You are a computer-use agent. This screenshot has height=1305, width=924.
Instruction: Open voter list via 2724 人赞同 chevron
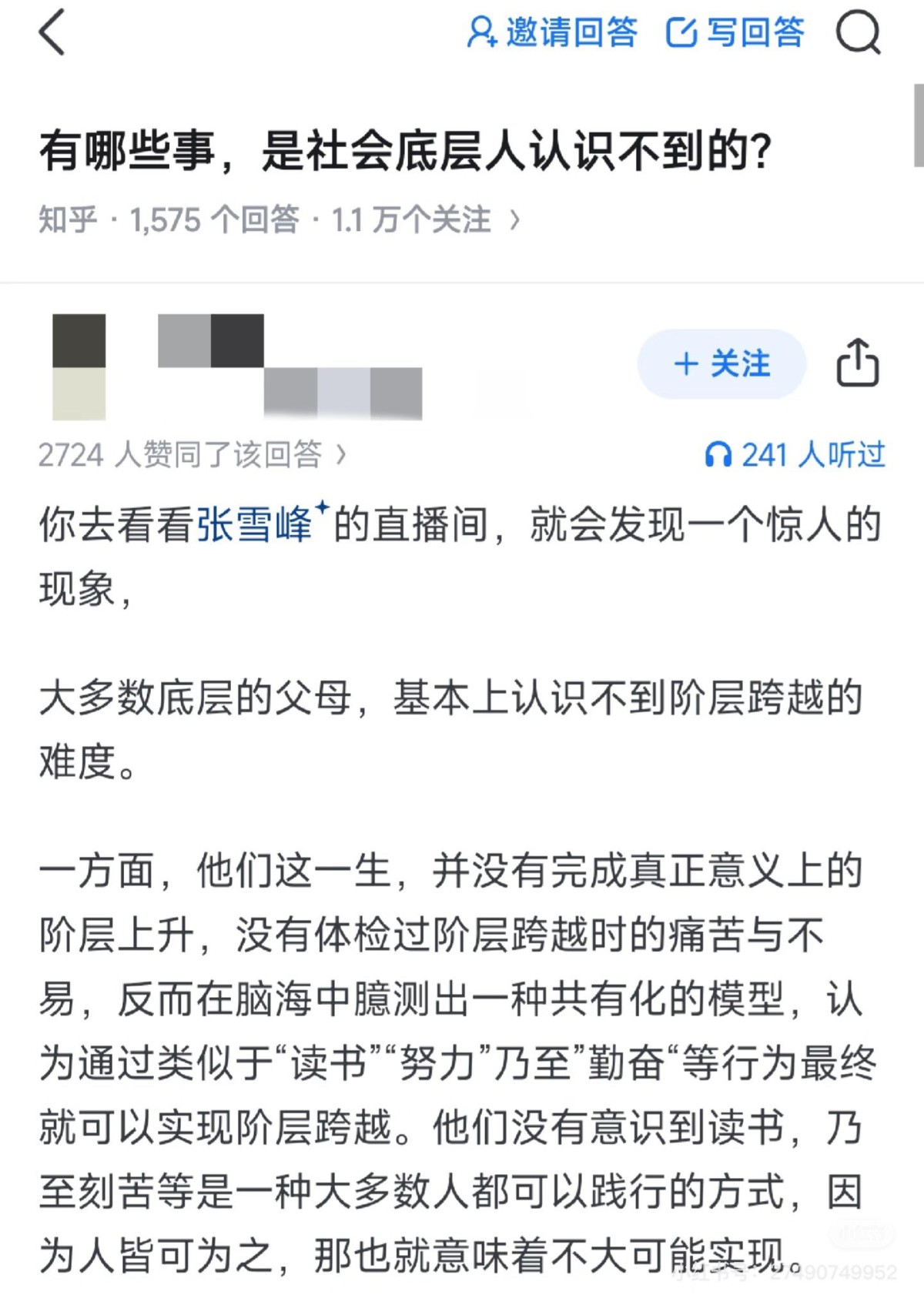(340, 455)
